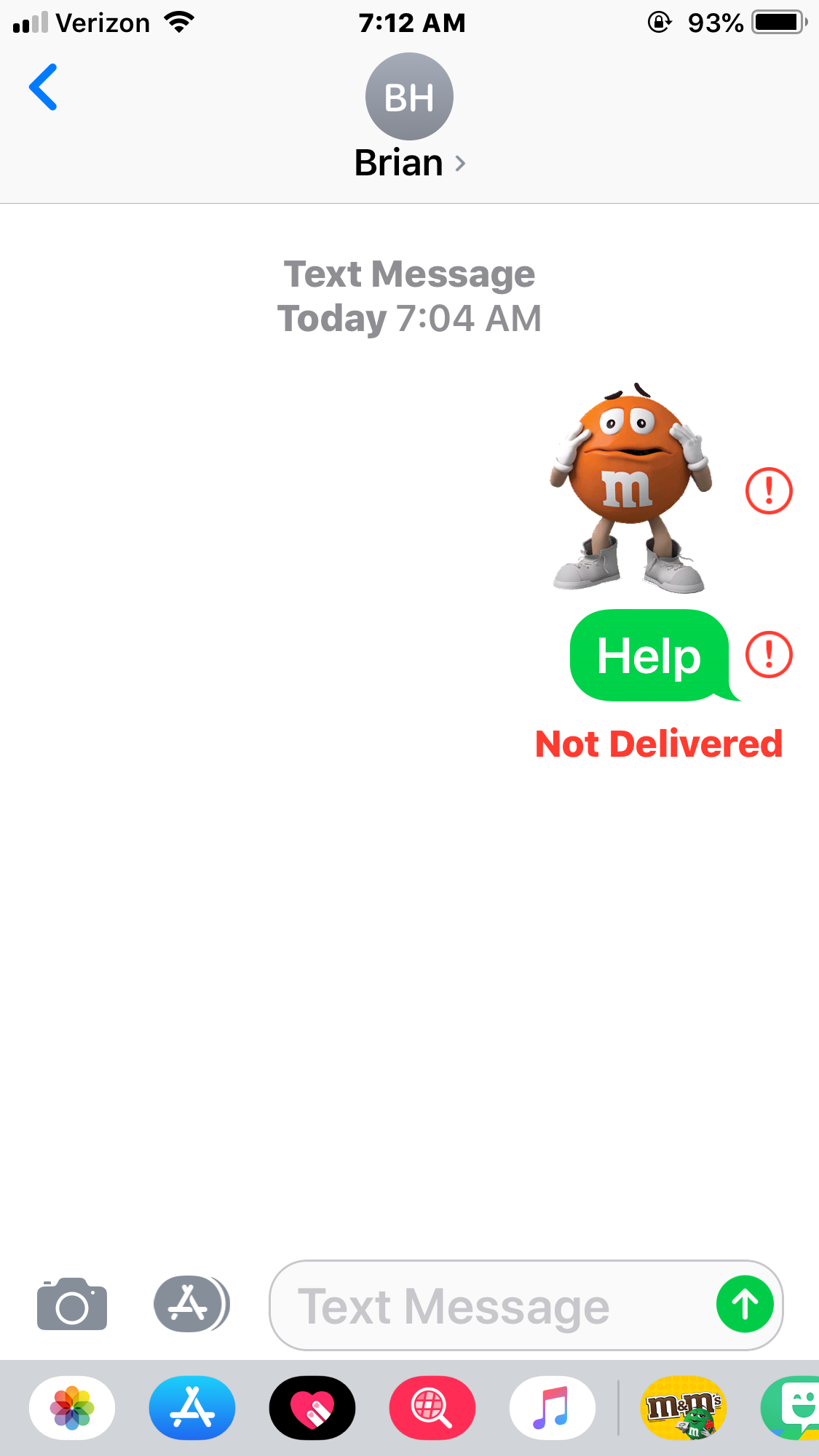Open the Photos app in the app drawer
The height and width of the screenshot is (1456, 819).
72,1408
